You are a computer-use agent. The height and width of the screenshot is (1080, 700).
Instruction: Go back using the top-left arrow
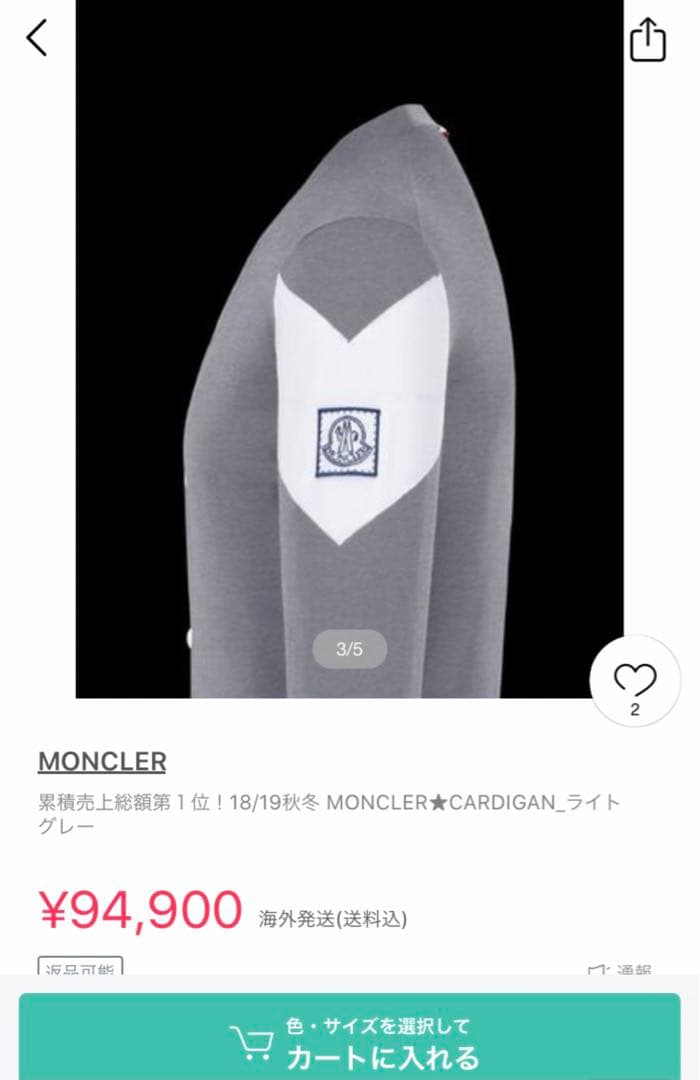[37, 38]
